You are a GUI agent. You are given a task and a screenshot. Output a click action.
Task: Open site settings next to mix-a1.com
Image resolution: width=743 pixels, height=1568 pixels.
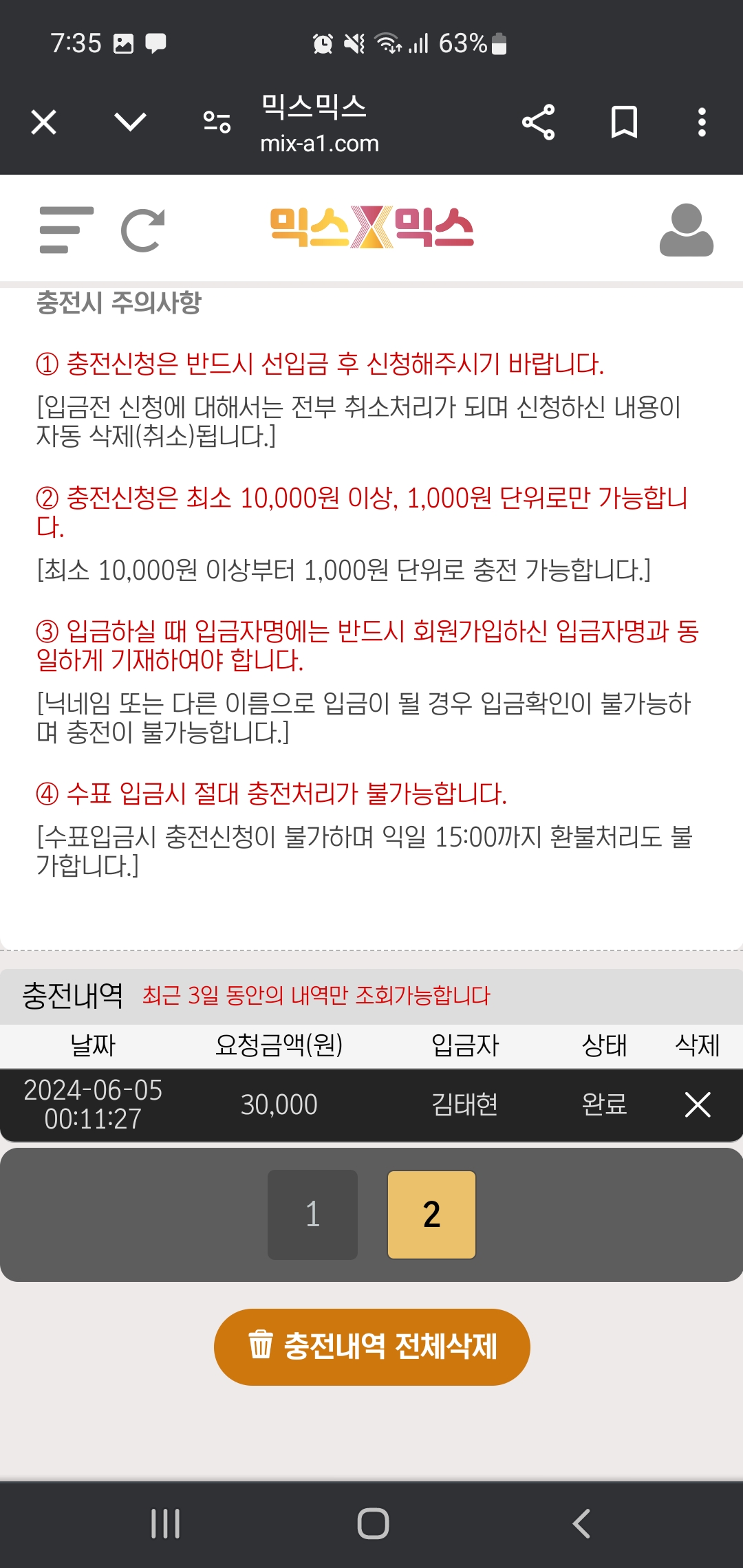pos(217,122)
